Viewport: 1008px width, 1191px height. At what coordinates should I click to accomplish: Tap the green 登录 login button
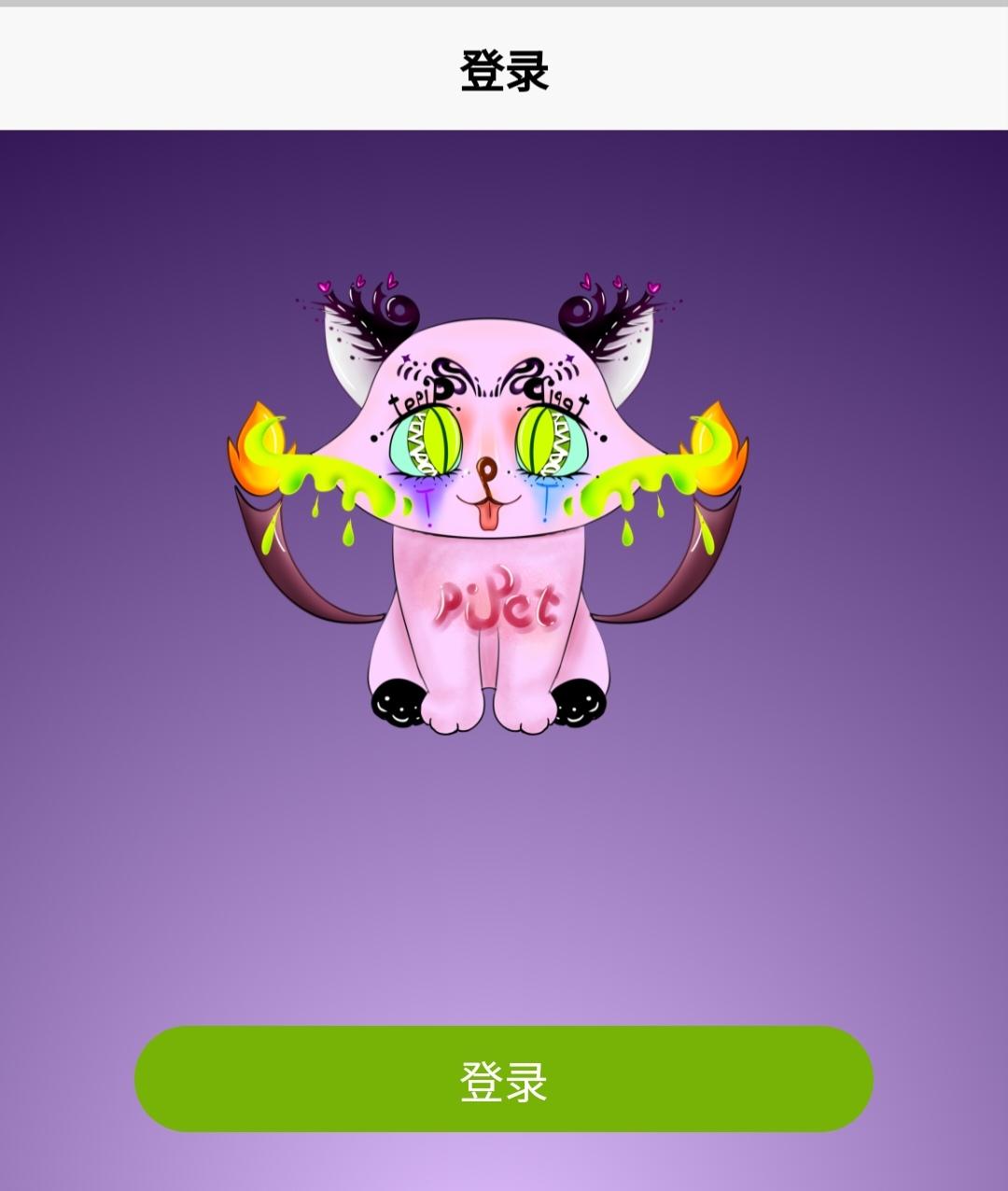coord(504,1079)
